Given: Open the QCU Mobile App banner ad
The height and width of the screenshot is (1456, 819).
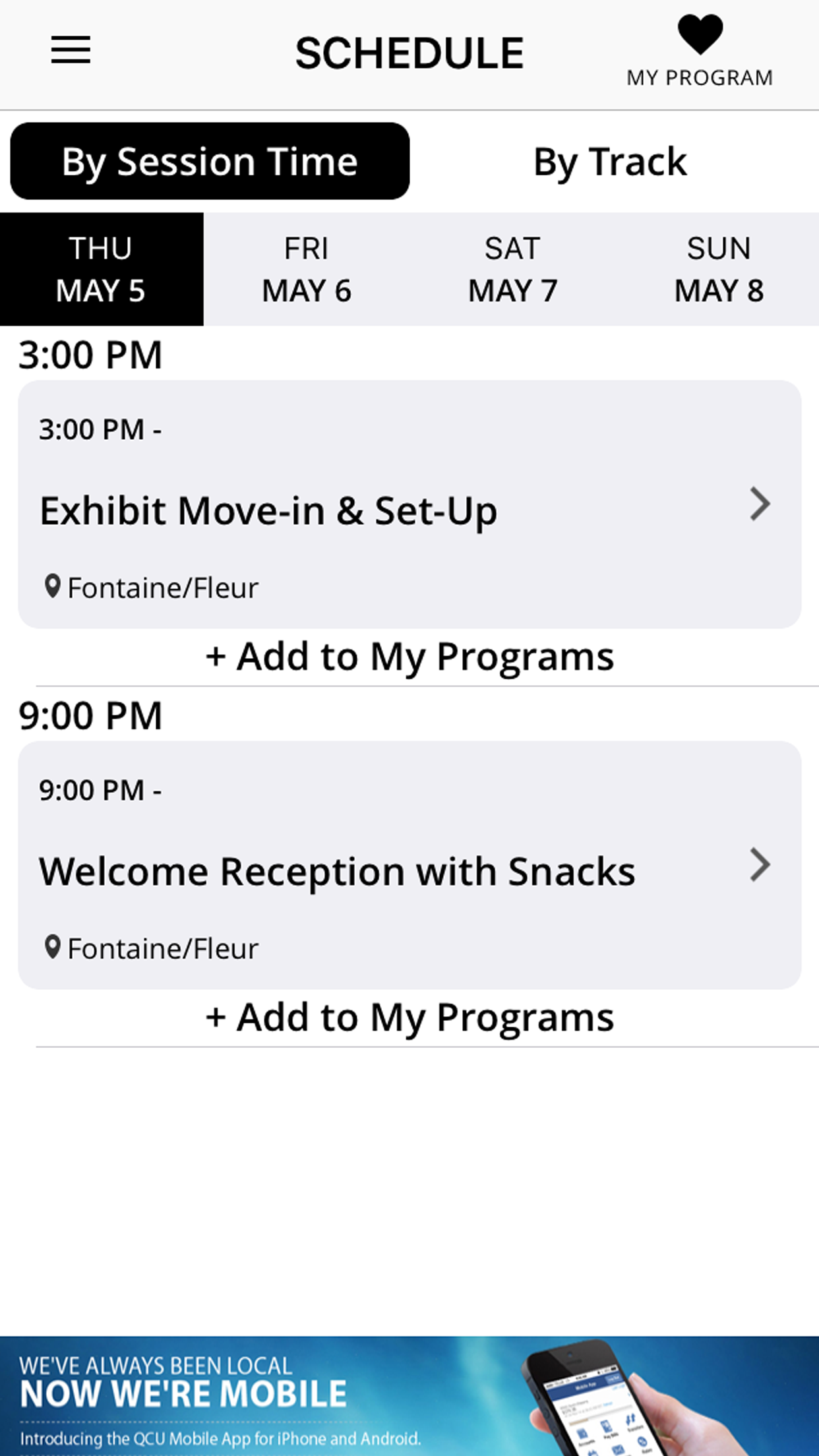Looking at the screenshot, I should (x=409, y=1396).
